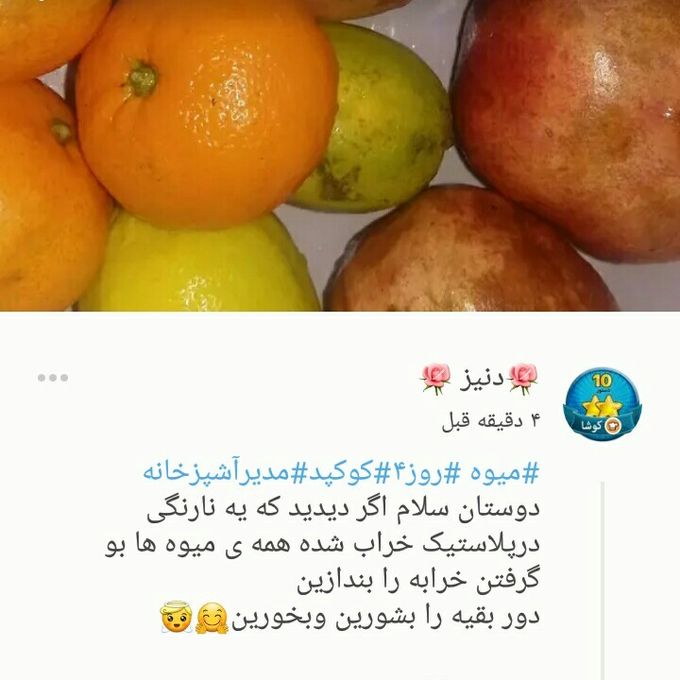Open the #میوه hashtag
Image resolution: width=680 pixels, height=680 pixels.
512,471
